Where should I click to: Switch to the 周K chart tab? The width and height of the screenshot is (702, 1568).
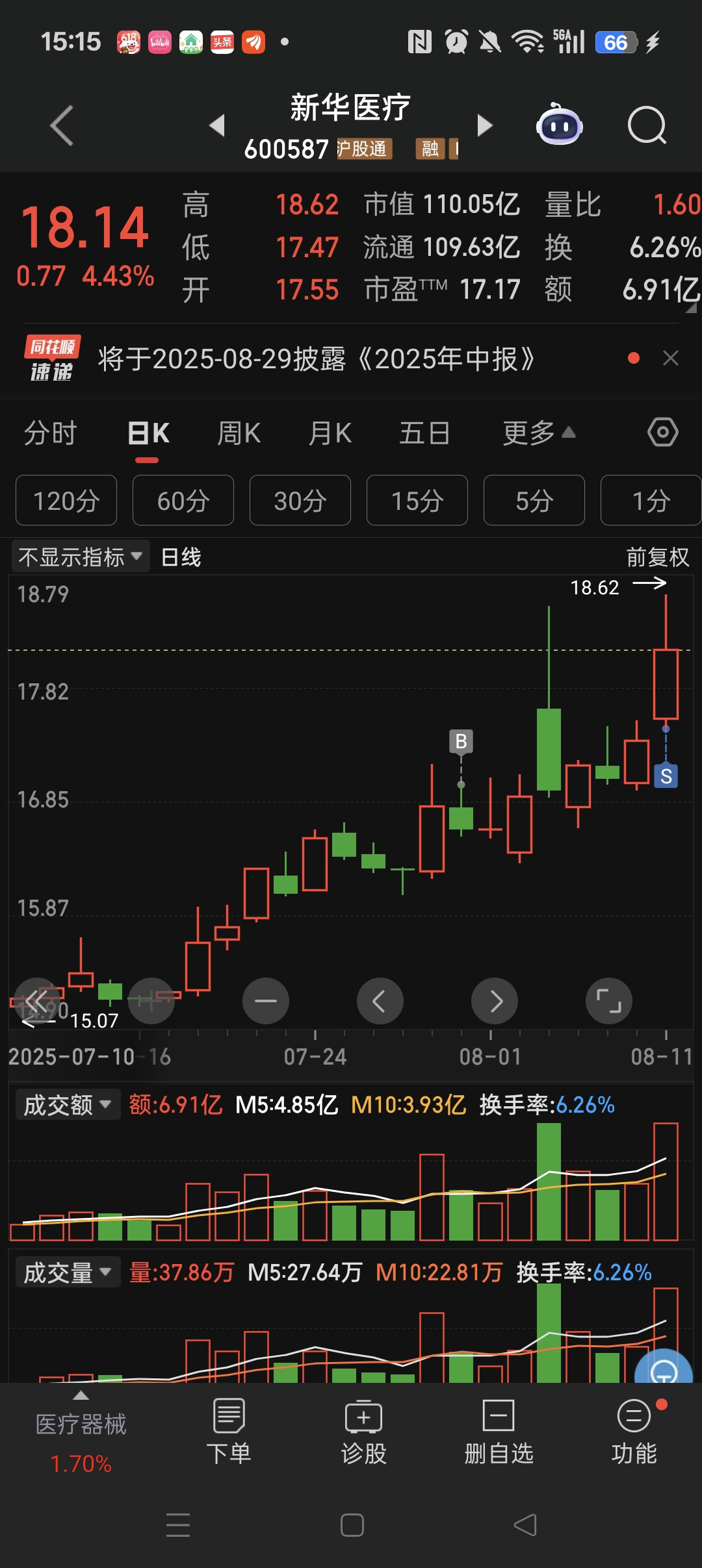239,433
